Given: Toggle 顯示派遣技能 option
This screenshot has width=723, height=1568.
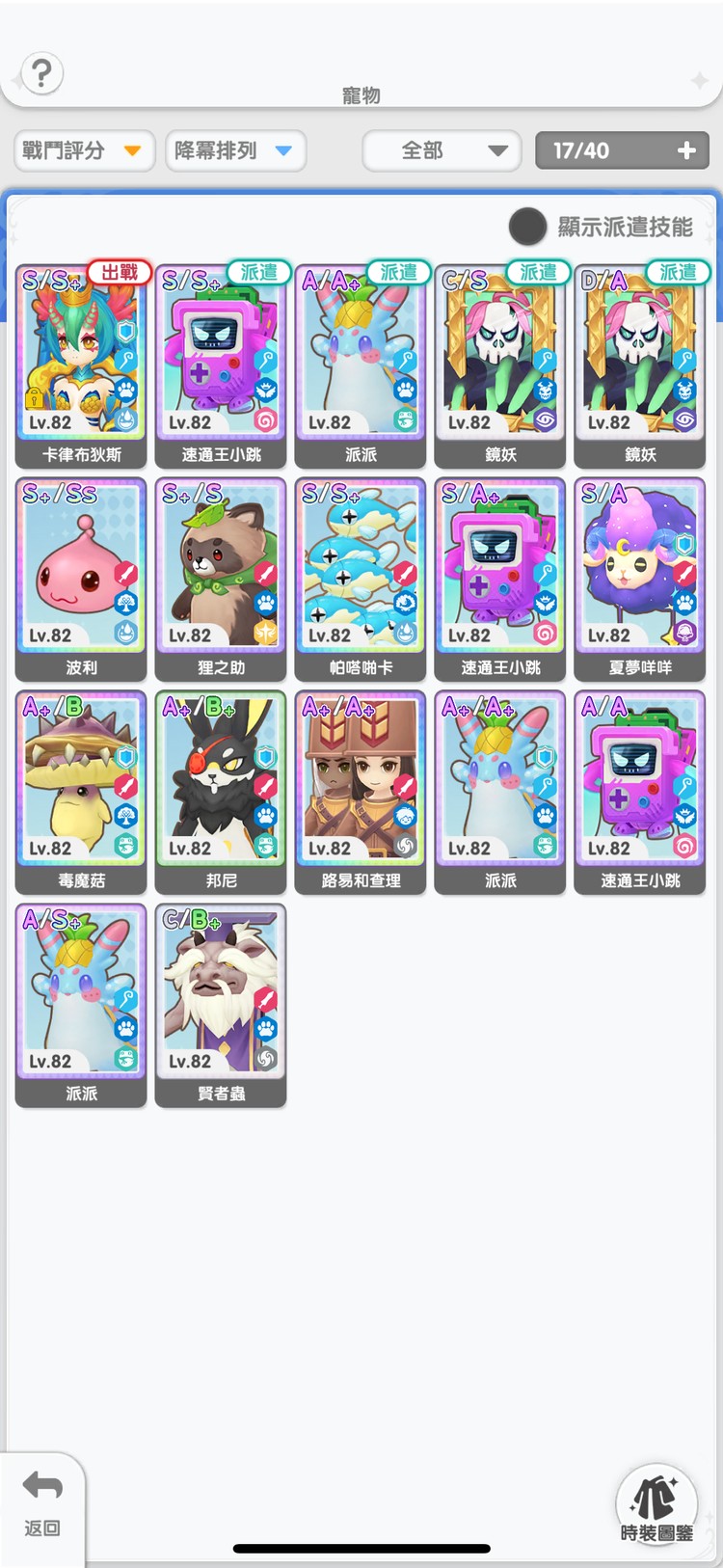Looking at the screenshot, I should pos(527,227).
